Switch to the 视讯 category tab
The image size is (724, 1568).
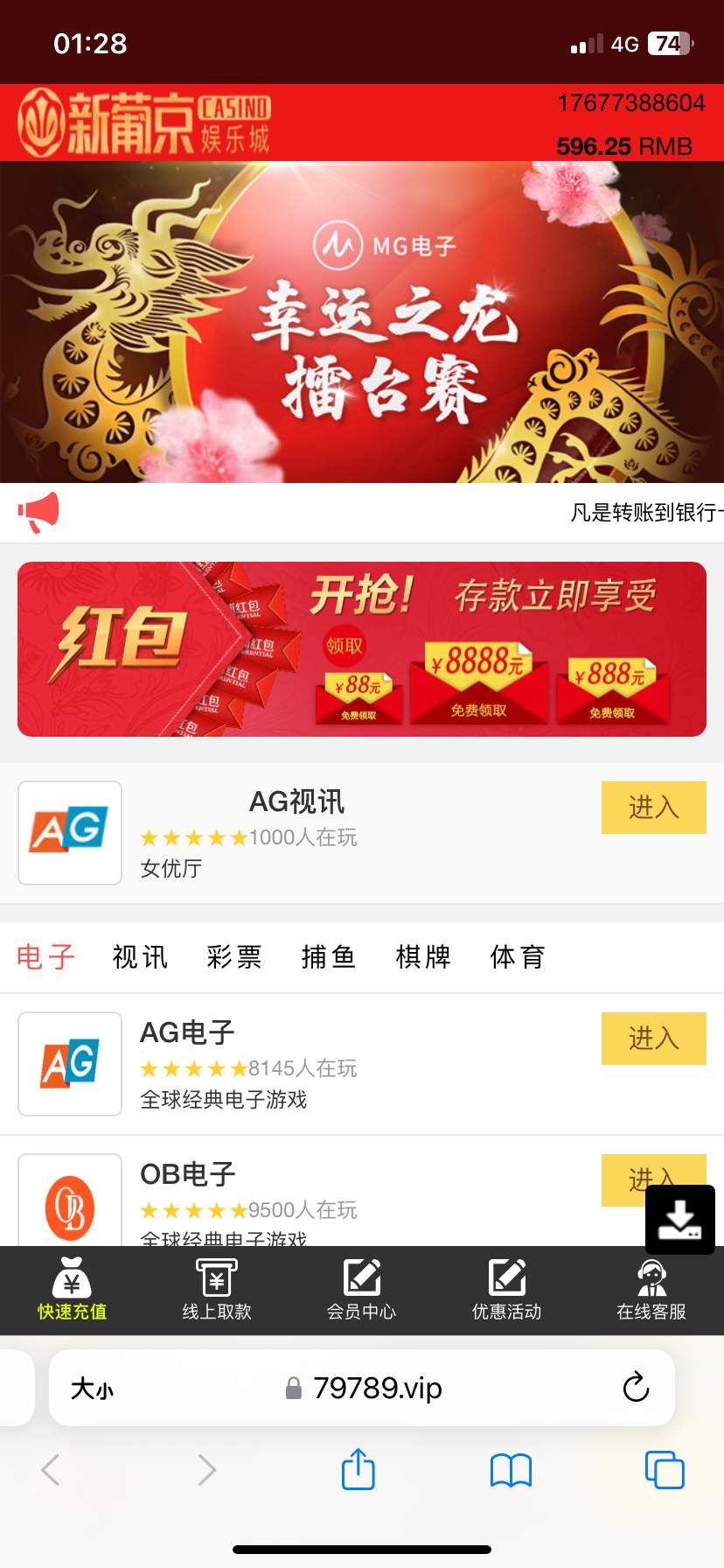coord(140,957)
